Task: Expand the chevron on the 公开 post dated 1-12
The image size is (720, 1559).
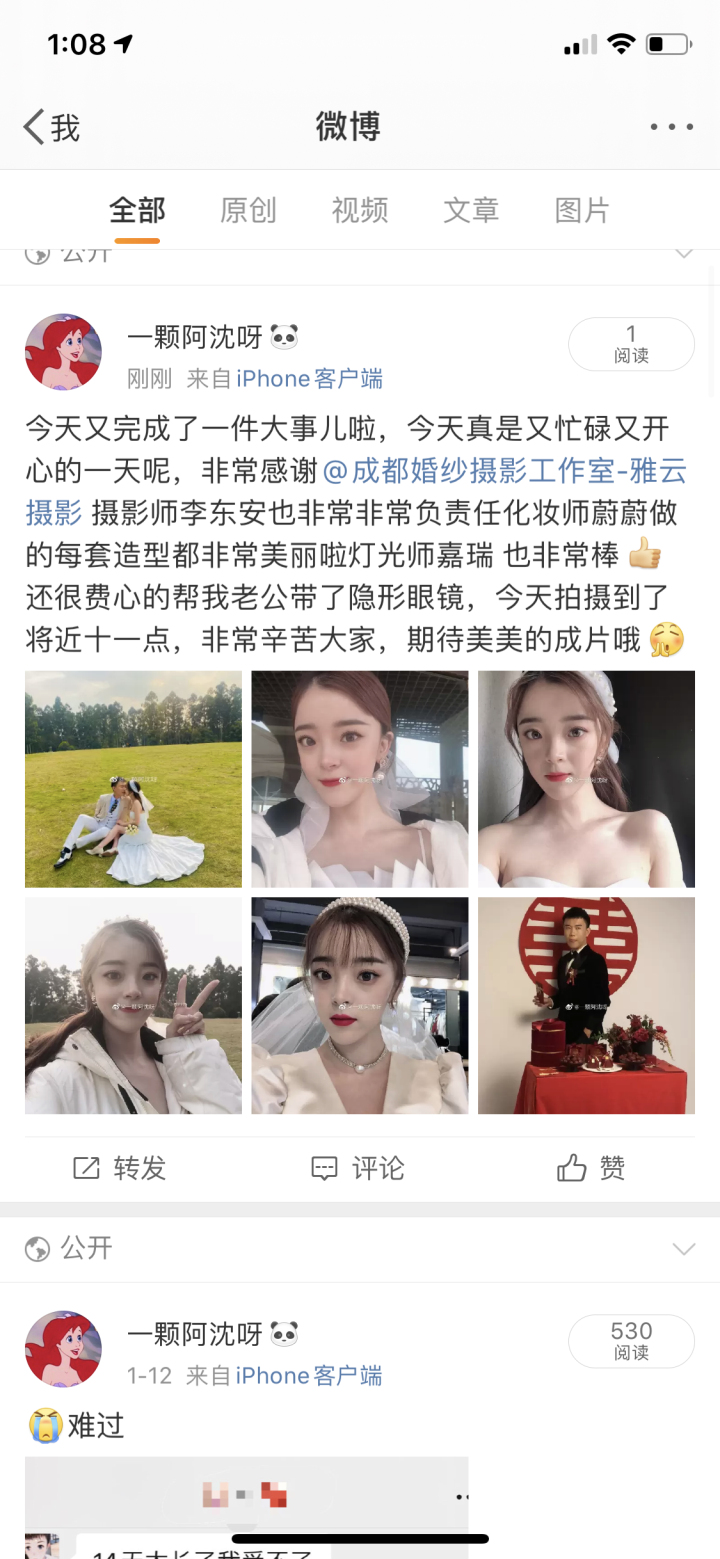Action: click(684, 1248)
